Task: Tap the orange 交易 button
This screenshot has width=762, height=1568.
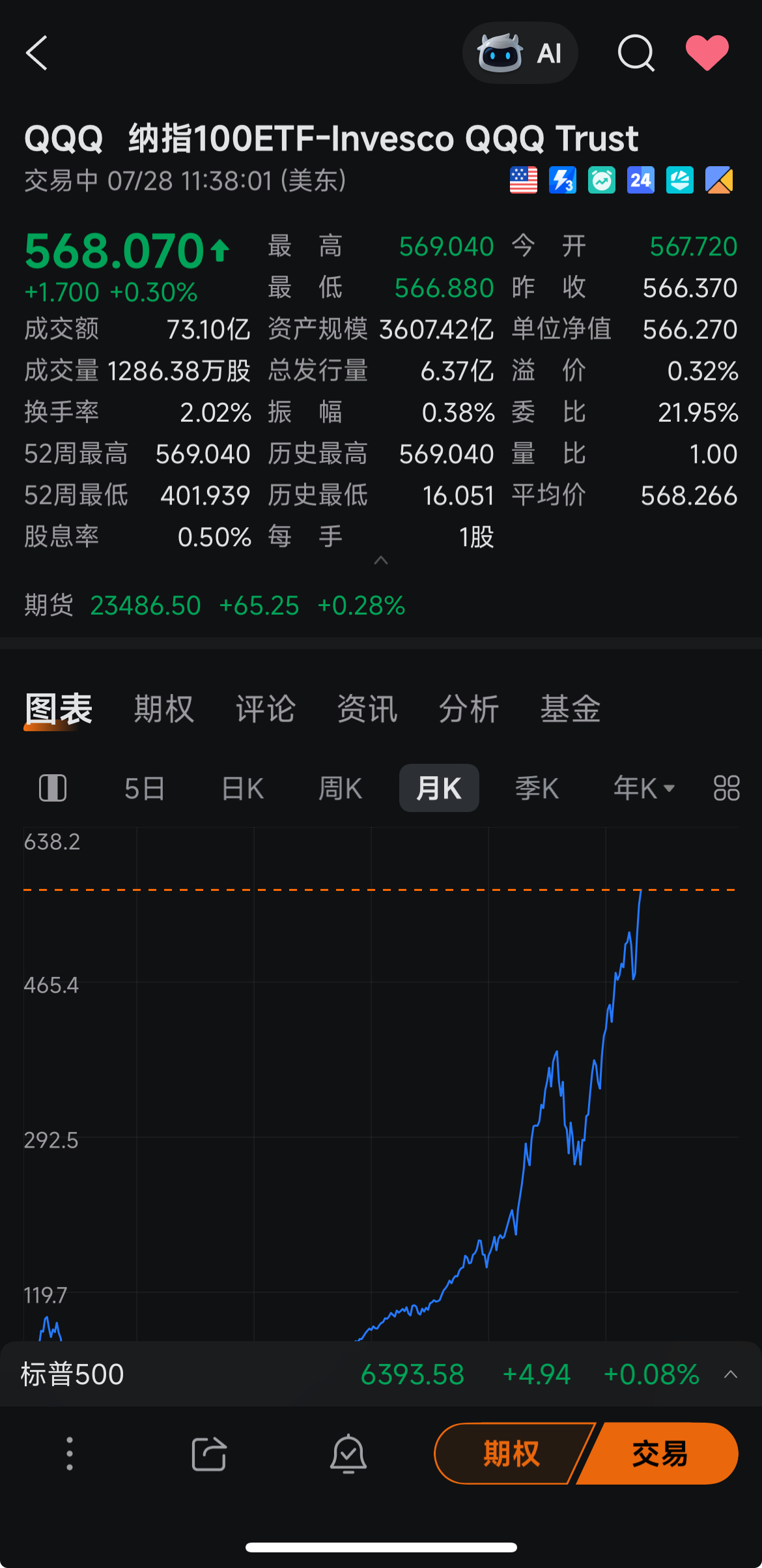Action: point(660,1453)
